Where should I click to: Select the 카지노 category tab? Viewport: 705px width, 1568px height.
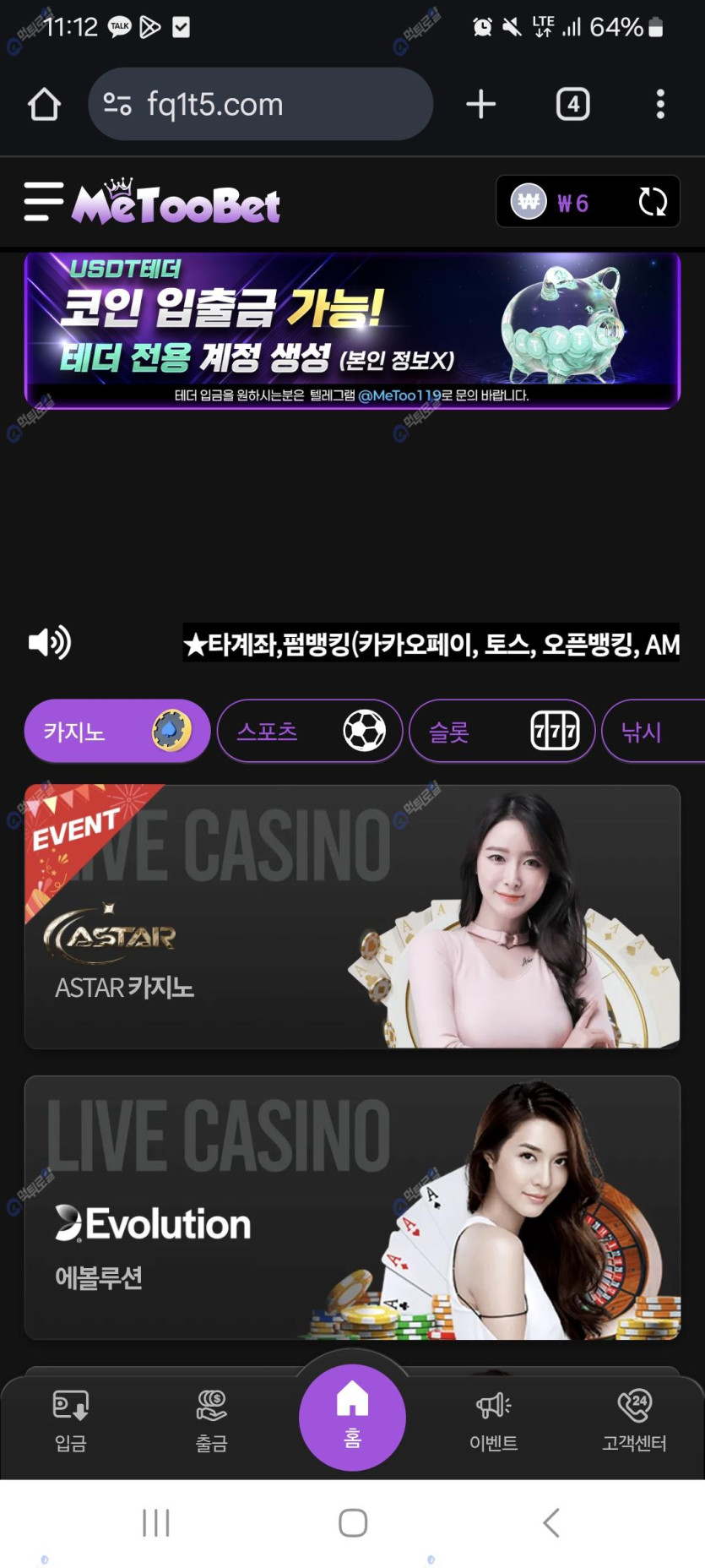click(117, 731)
